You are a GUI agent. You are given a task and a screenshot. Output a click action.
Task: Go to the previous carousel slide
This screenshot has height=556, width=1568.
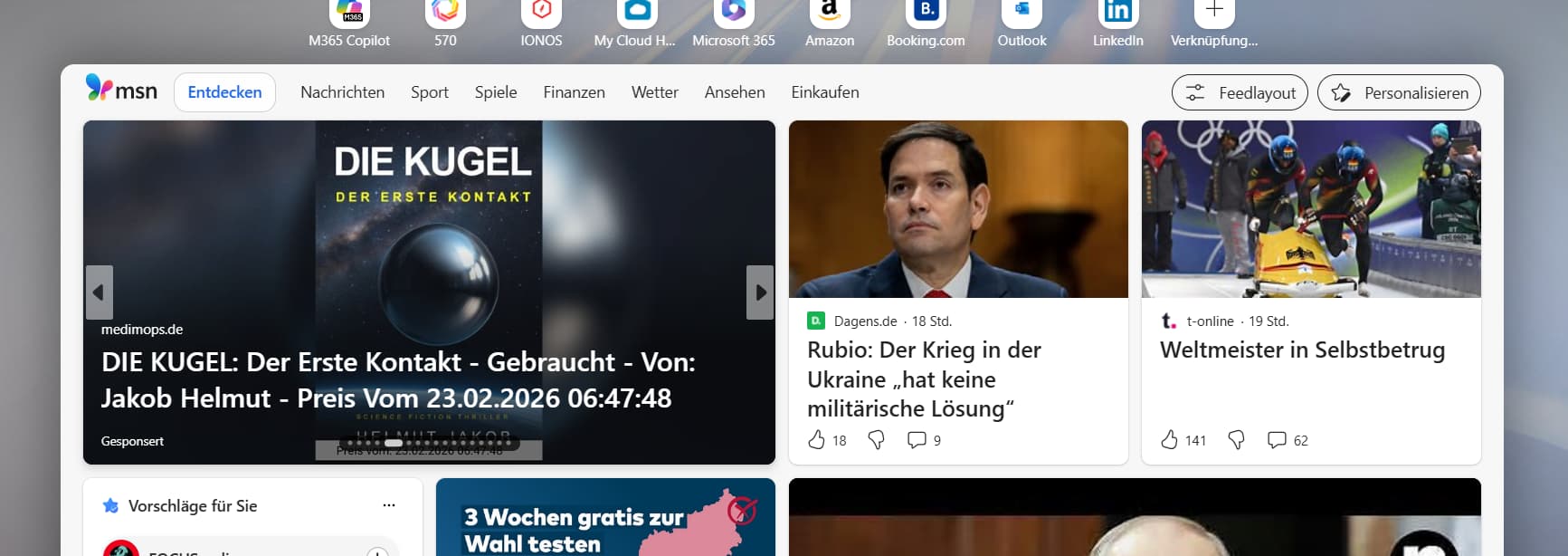coord(99,292)
